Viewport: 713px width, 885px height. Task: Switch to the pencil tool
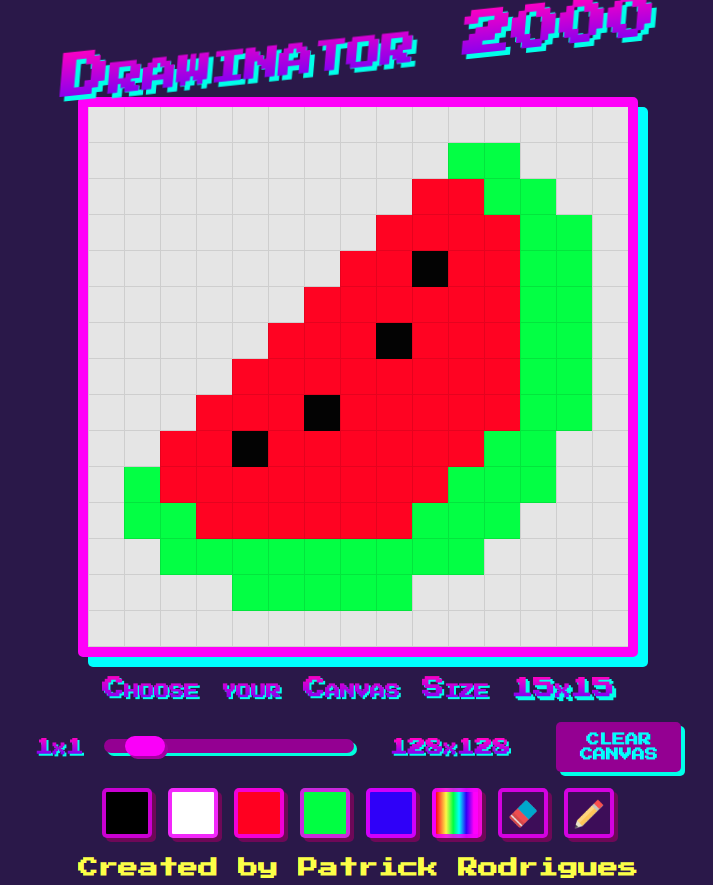click(x=589, y=813)
